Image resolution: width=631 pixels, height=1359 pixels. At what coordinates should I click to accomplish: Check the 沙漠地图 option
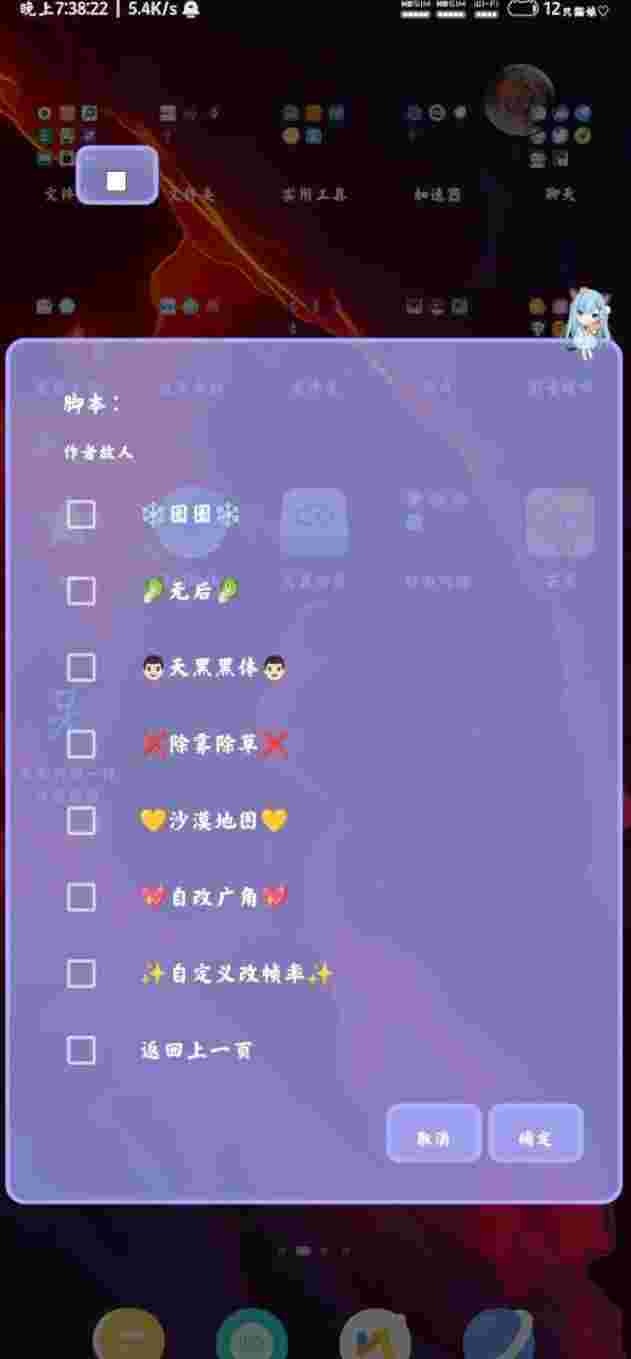(x=81, y=821)
